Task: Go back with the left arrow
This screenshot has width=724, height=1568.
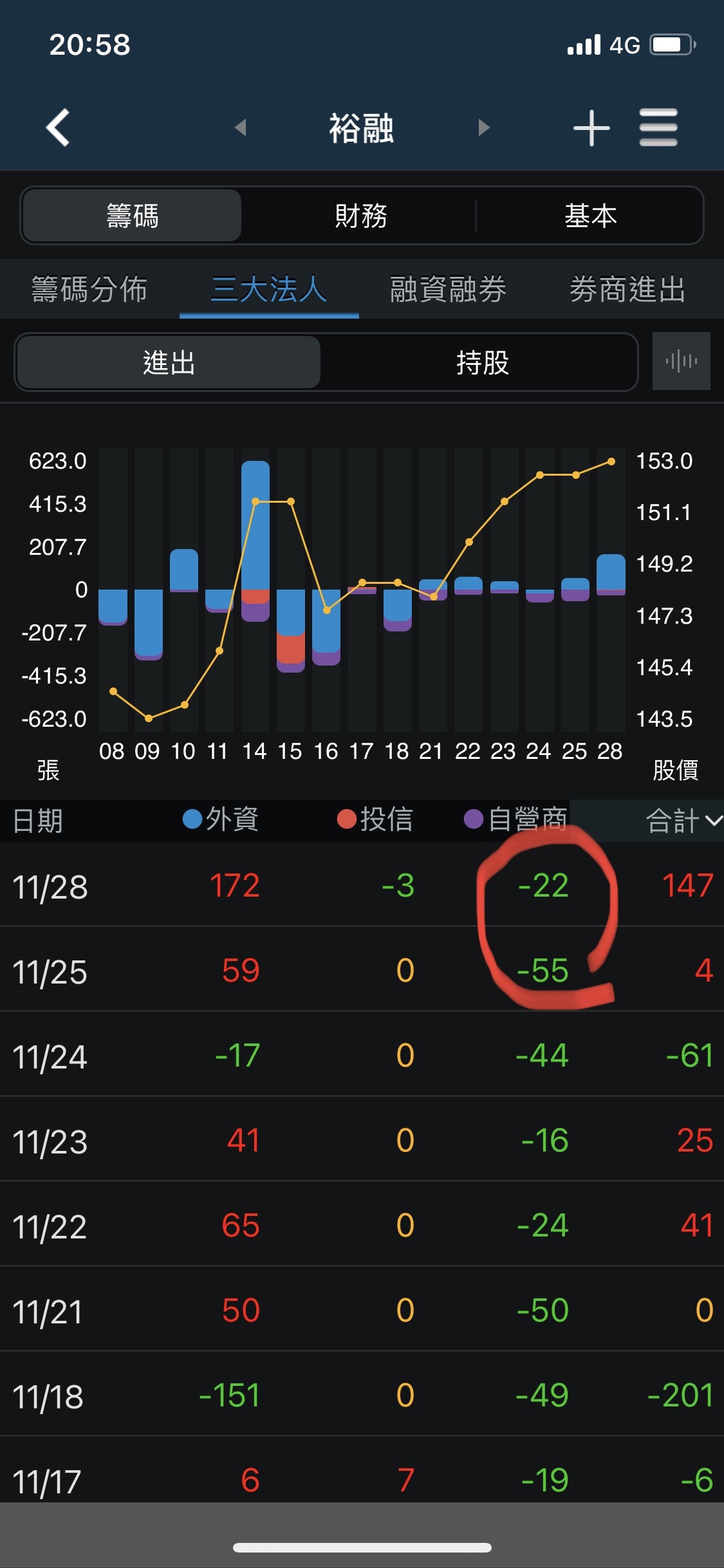Action: [58, 127]
